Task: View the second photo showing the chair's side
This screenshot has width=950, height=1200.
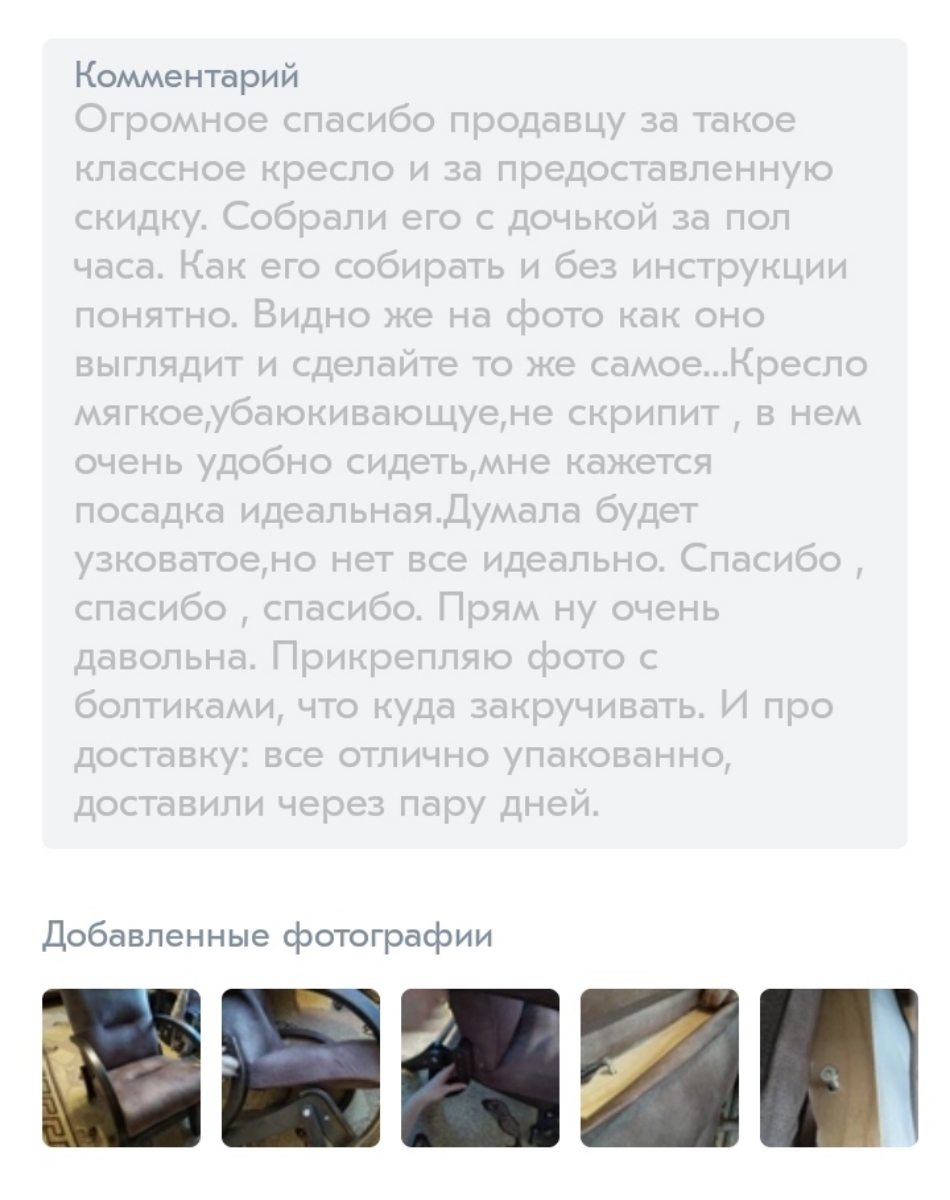Action: coord(300,1067)
